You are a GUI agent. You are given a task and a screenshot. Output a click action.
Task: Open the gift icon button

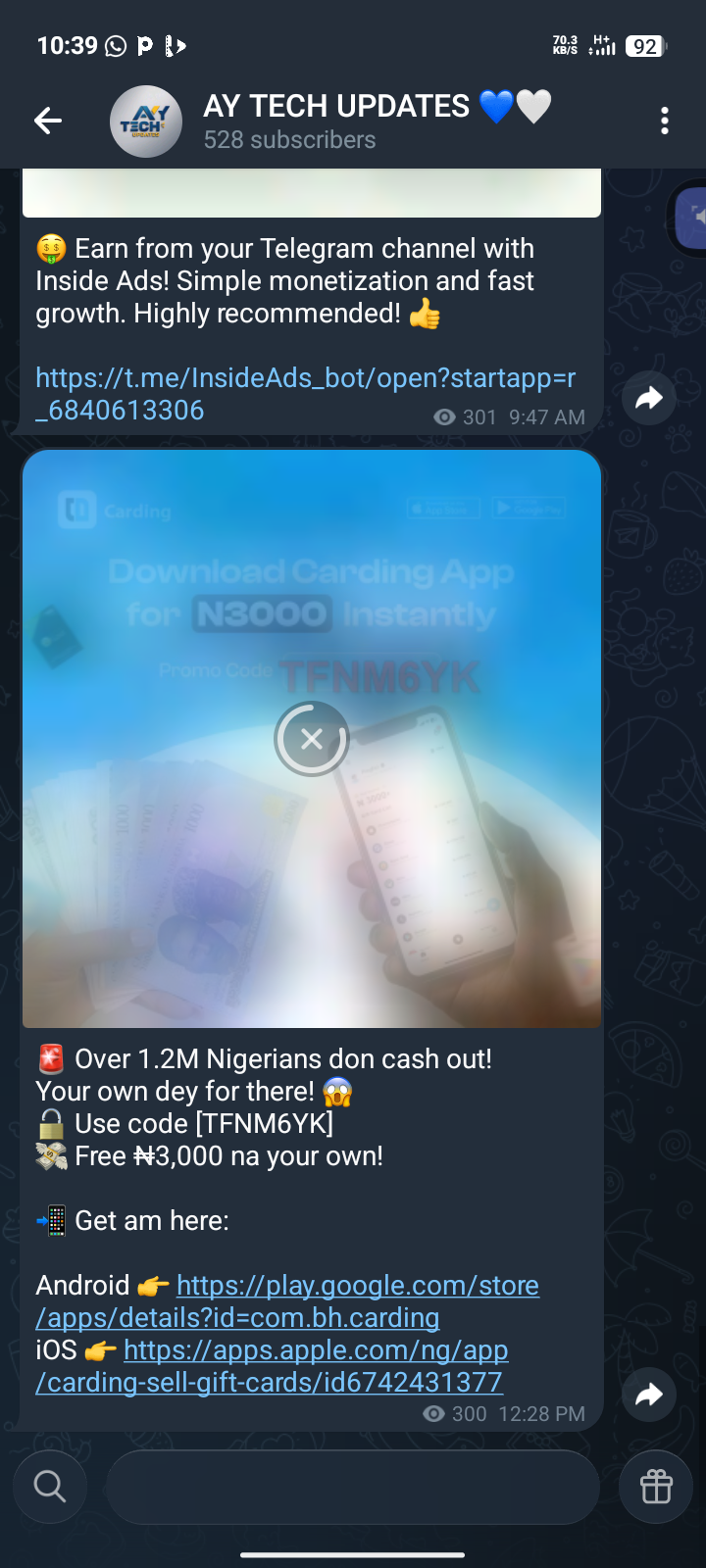656,1487
